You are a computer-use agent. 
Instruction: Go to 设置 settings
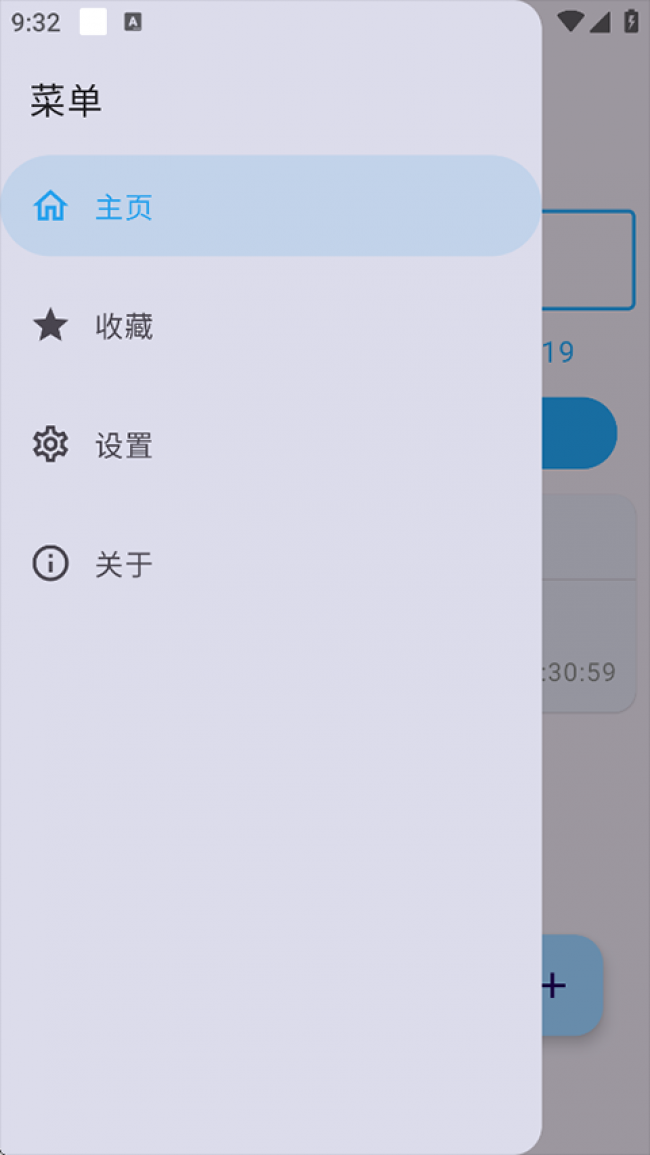270,445
